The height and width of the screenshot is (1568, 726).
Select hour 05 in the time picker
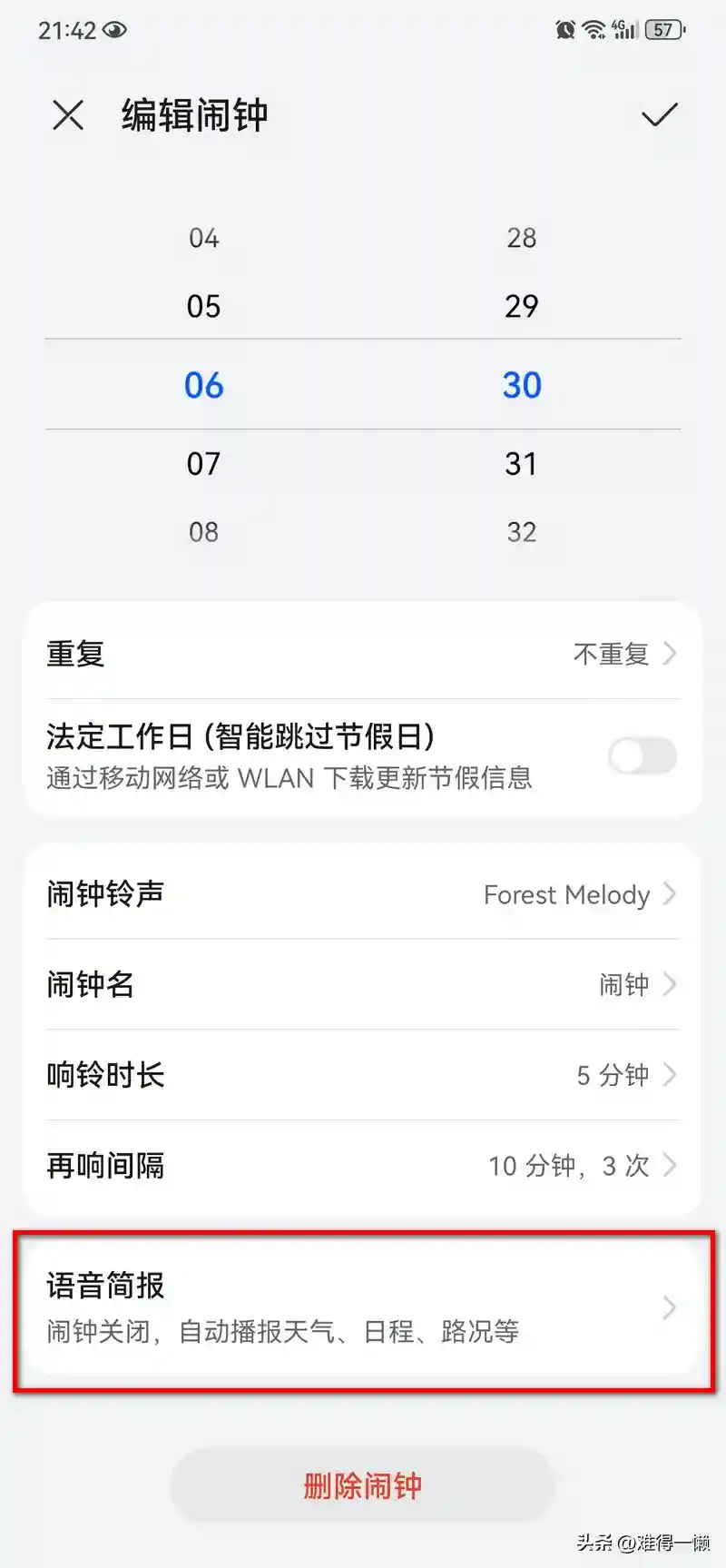pos(204,307)
